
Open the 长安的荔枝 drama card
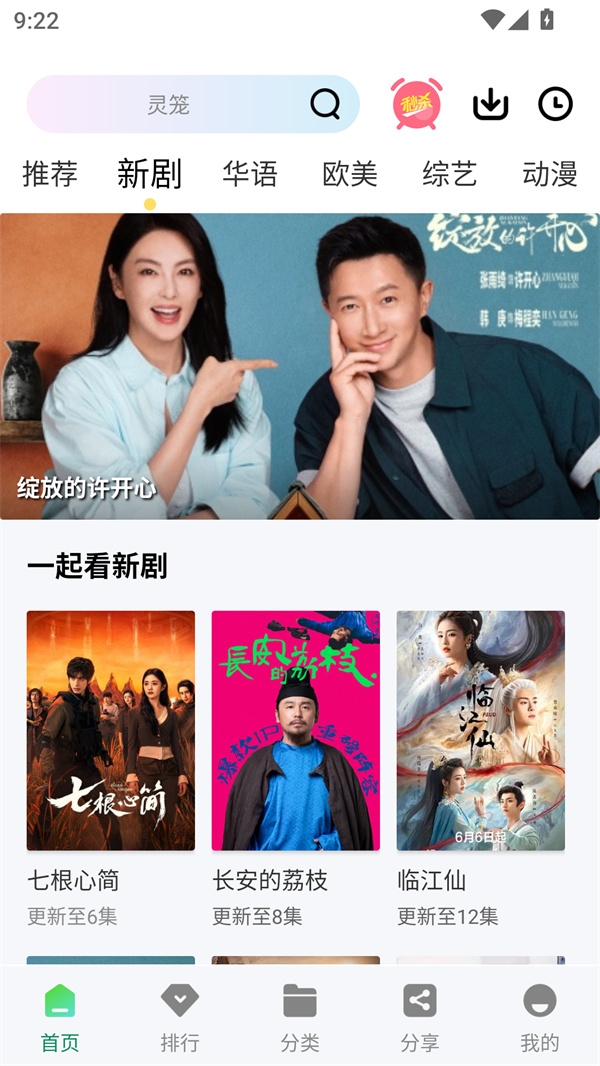pos(296,731)
